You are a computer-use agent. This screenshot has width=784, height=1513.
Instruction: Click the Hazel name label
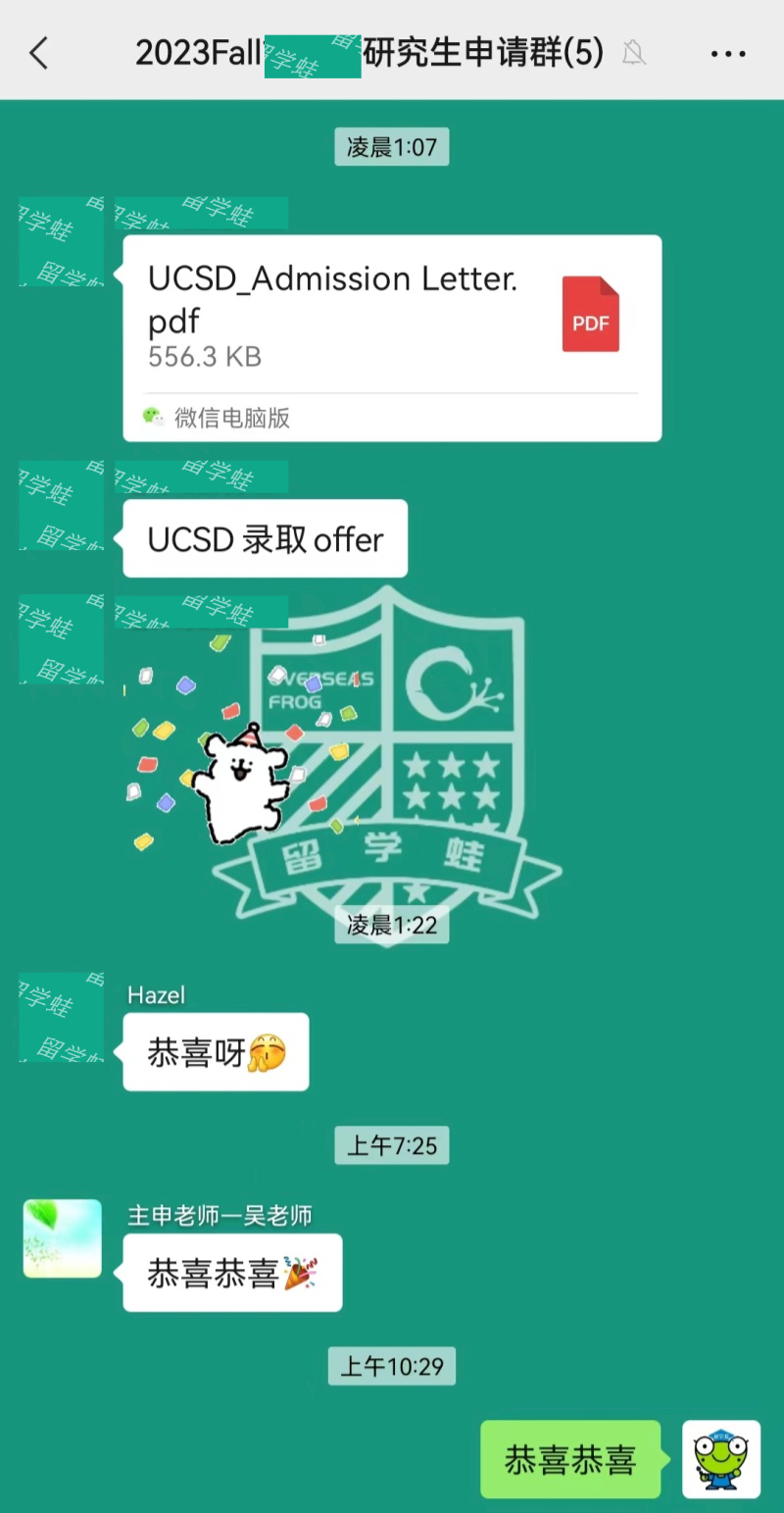click(155, 994)
